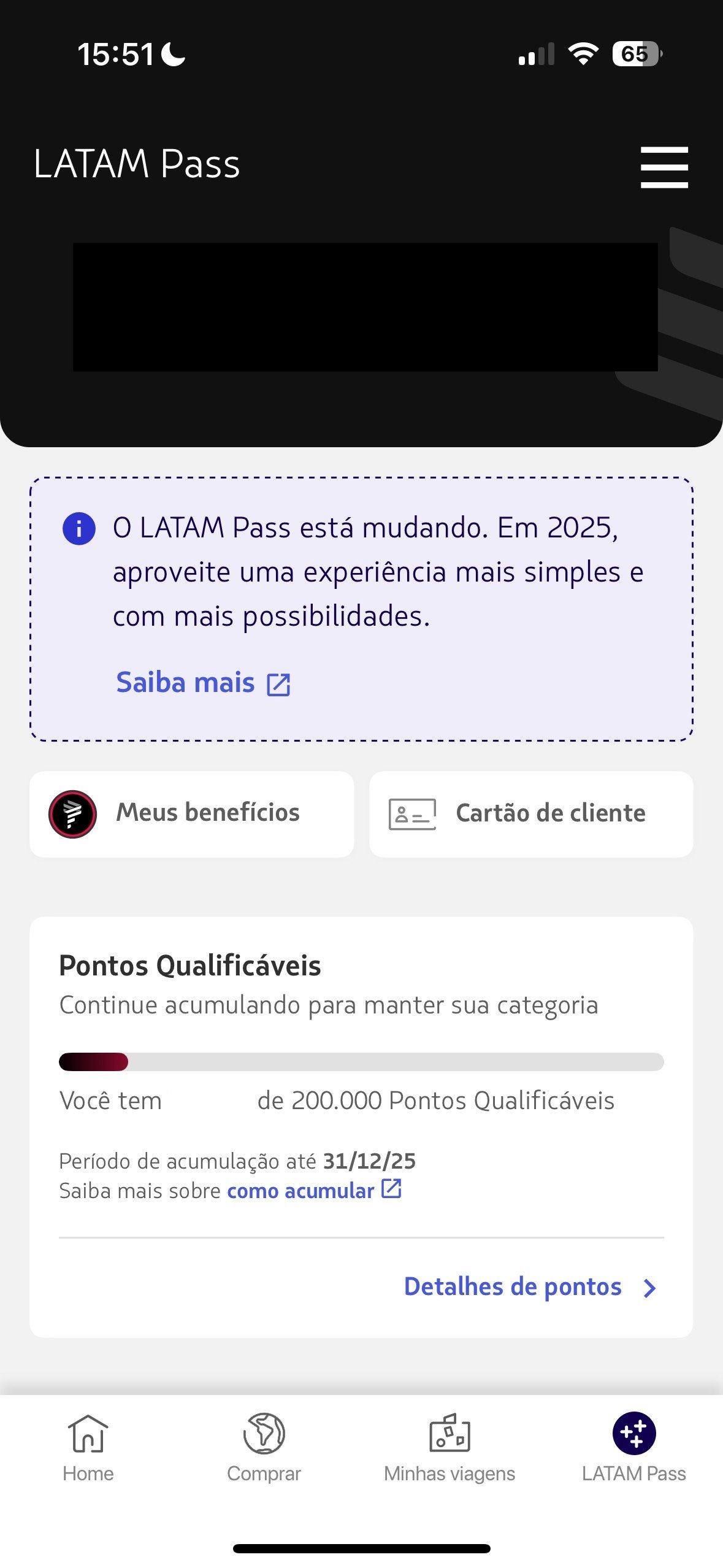Tap the Saiba mais link

[203, 683]
